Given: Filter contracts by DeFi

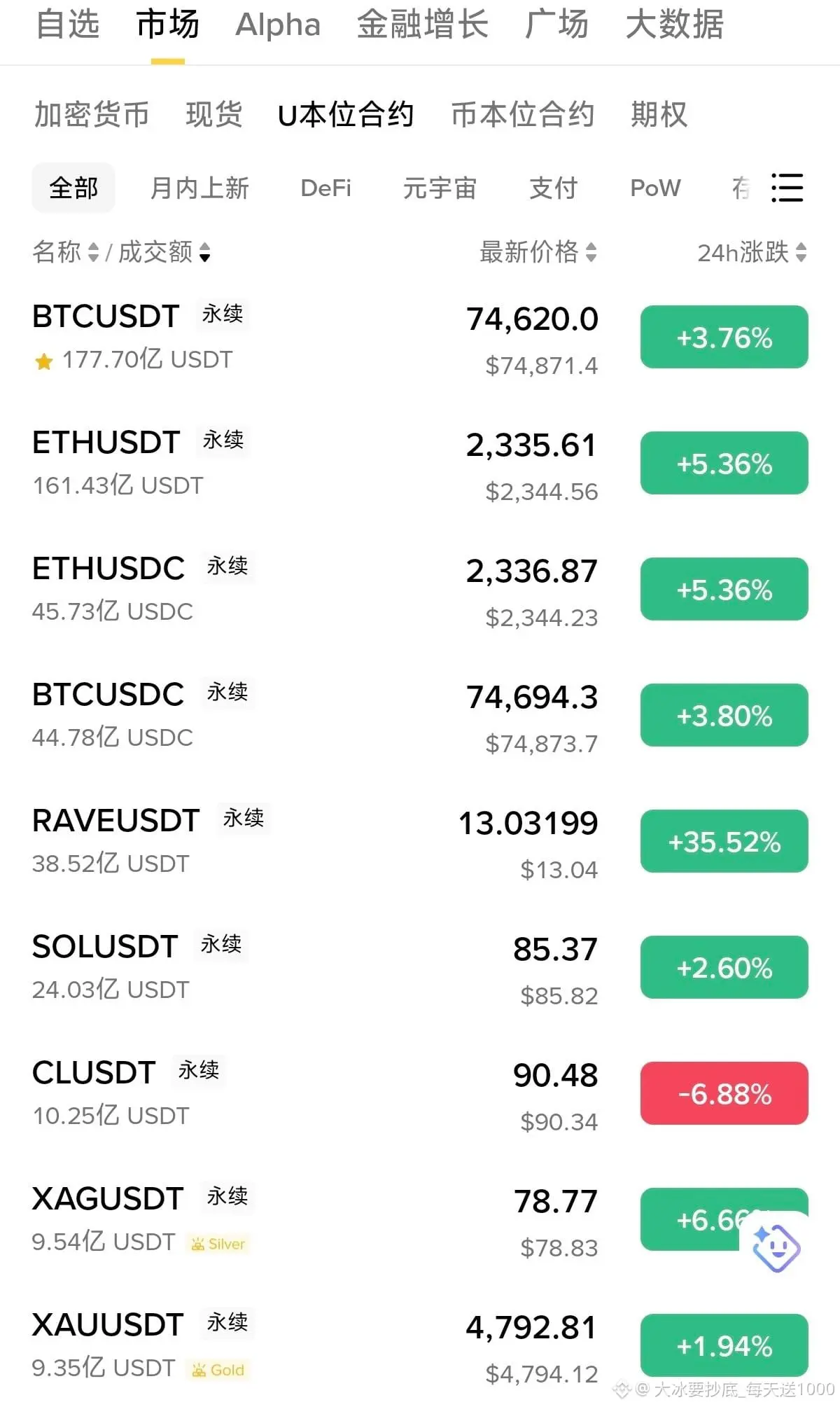Looking at the screenshot, I should 325,188.
